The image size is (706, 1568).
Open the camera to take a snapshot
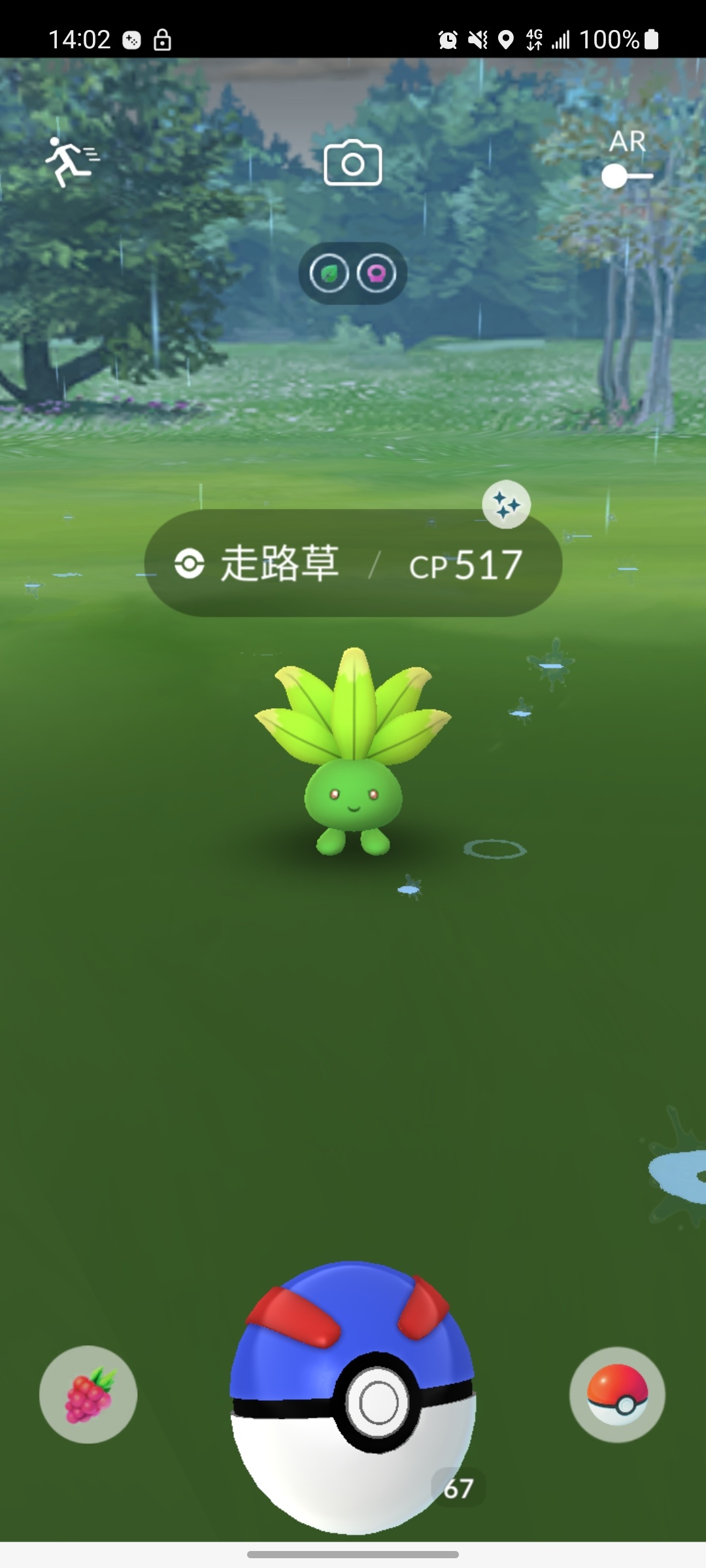click(x=352, y=163)
